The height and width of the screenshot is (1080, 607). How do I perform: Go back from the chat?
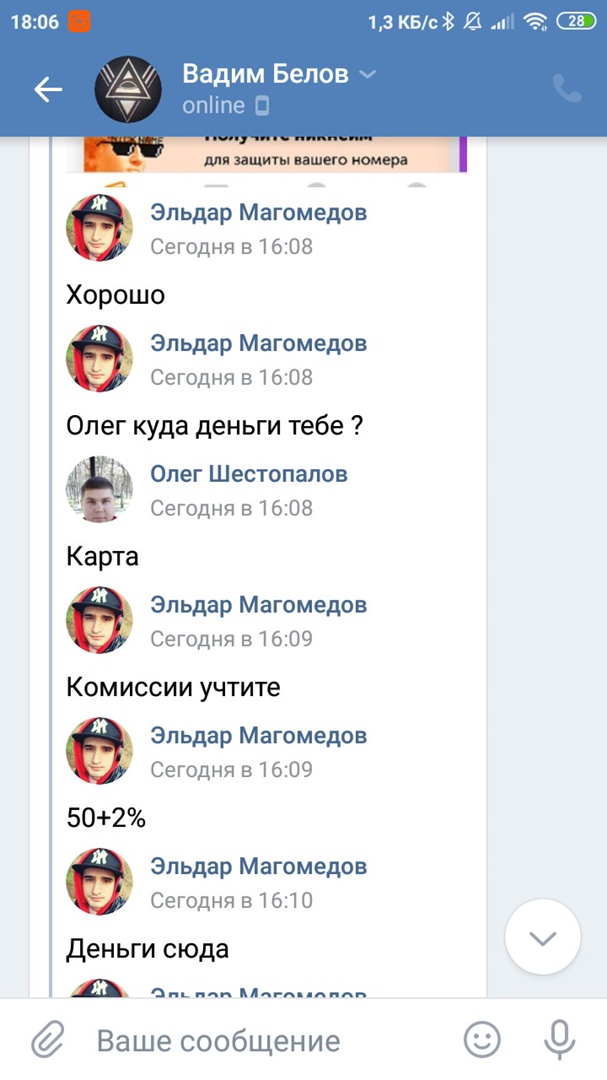[x=48, y=90]
